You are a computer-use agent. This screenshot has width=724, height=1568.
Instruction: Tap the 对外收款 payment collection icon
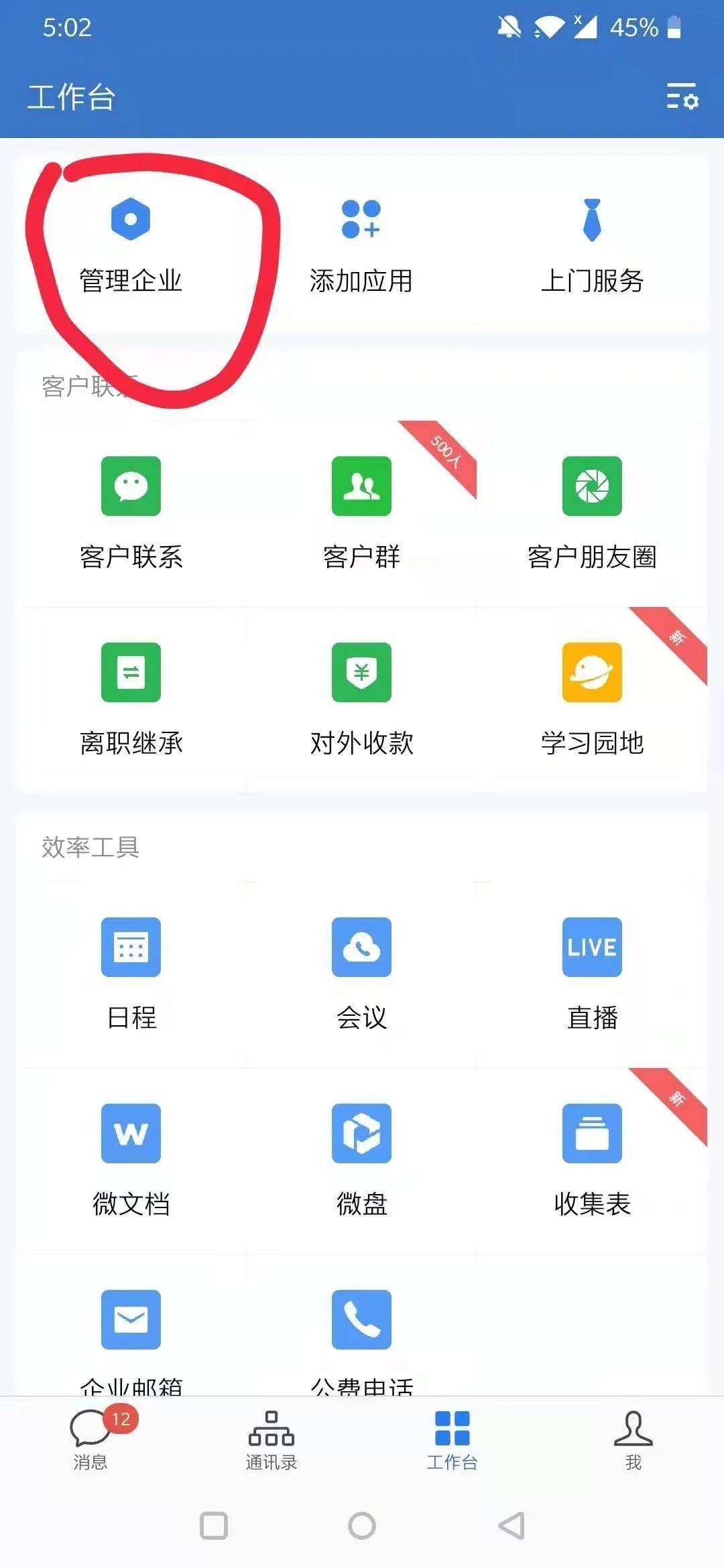[361, 675]
